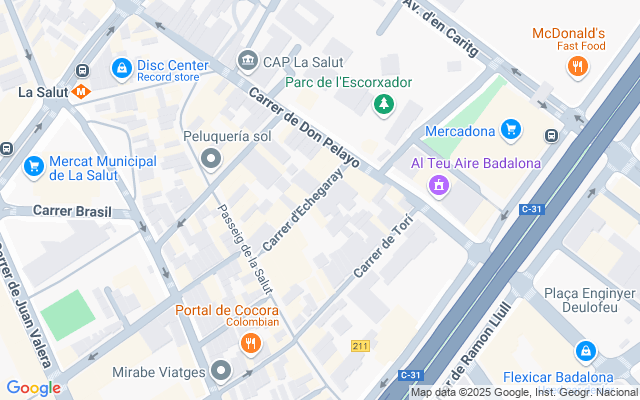Select the Mercadona supermarket pin
Screen dimensions: 640x400
pos(511,130)
